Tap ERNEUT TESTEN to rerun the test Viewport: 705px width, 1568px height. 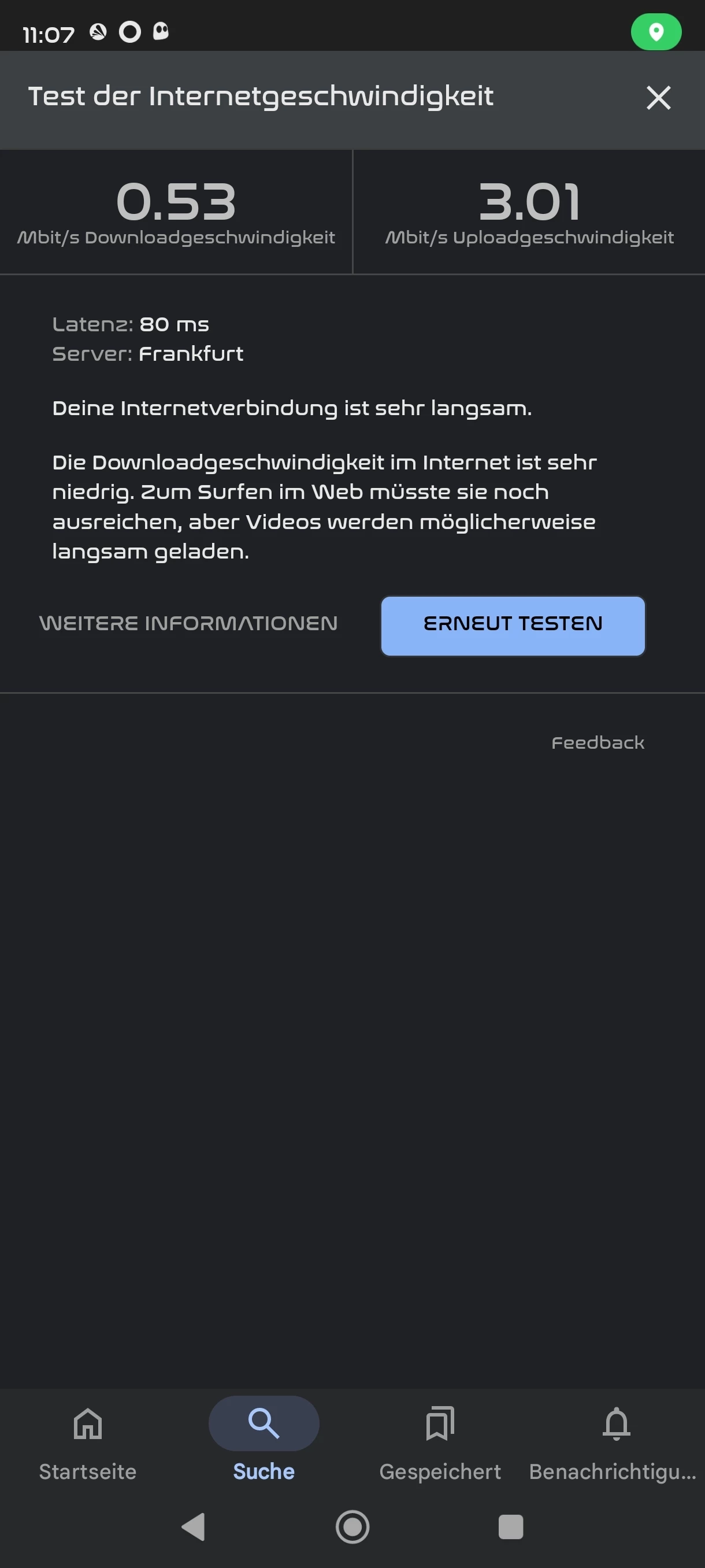click(x=512, y=625)
